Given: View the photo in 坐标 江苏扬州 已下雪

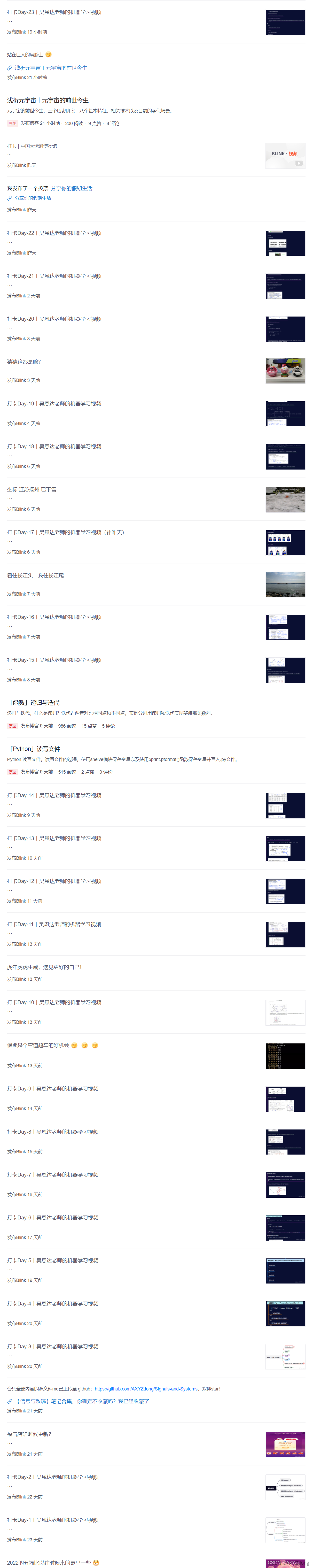Looking at the screenshot, I should tap(285, 500).
